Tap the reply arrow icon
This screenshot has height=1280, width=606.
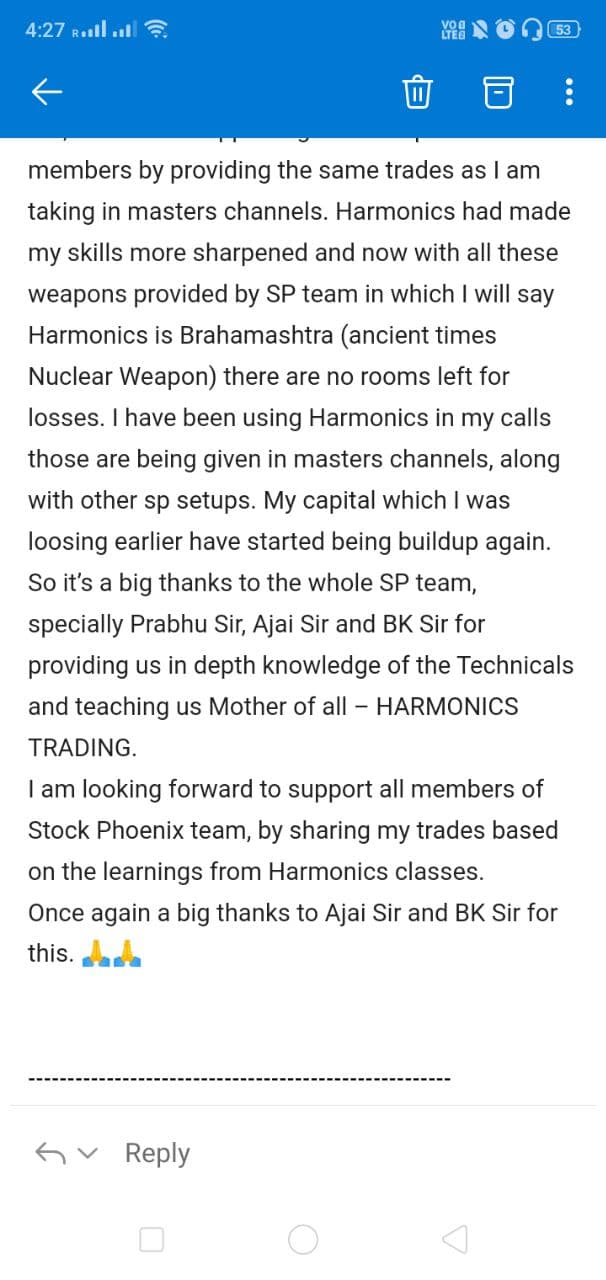(x=50, y=1153)
